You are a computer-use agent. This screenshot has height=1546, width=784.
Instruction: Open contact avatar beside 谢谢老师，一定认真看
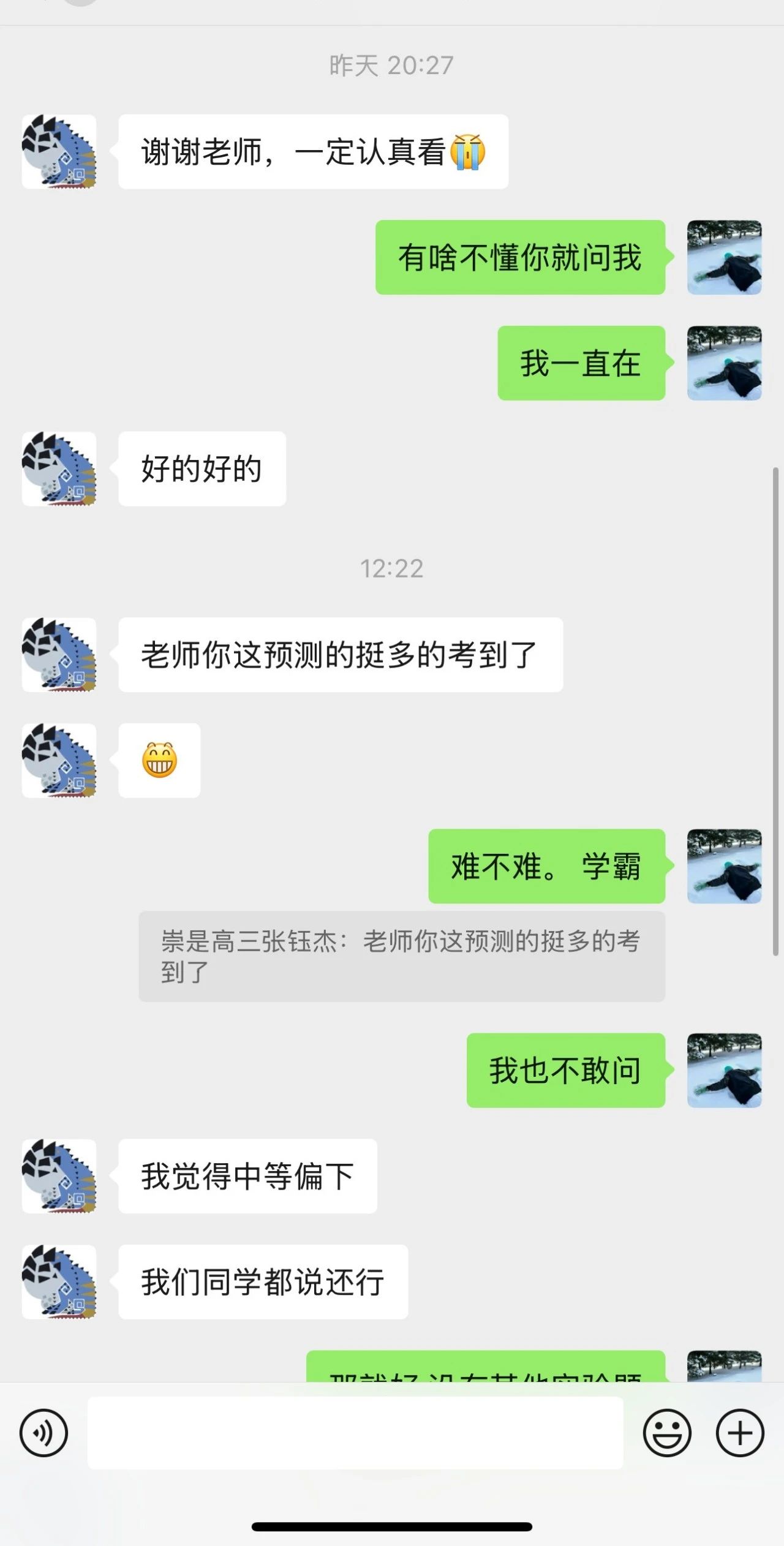point(59,151)
